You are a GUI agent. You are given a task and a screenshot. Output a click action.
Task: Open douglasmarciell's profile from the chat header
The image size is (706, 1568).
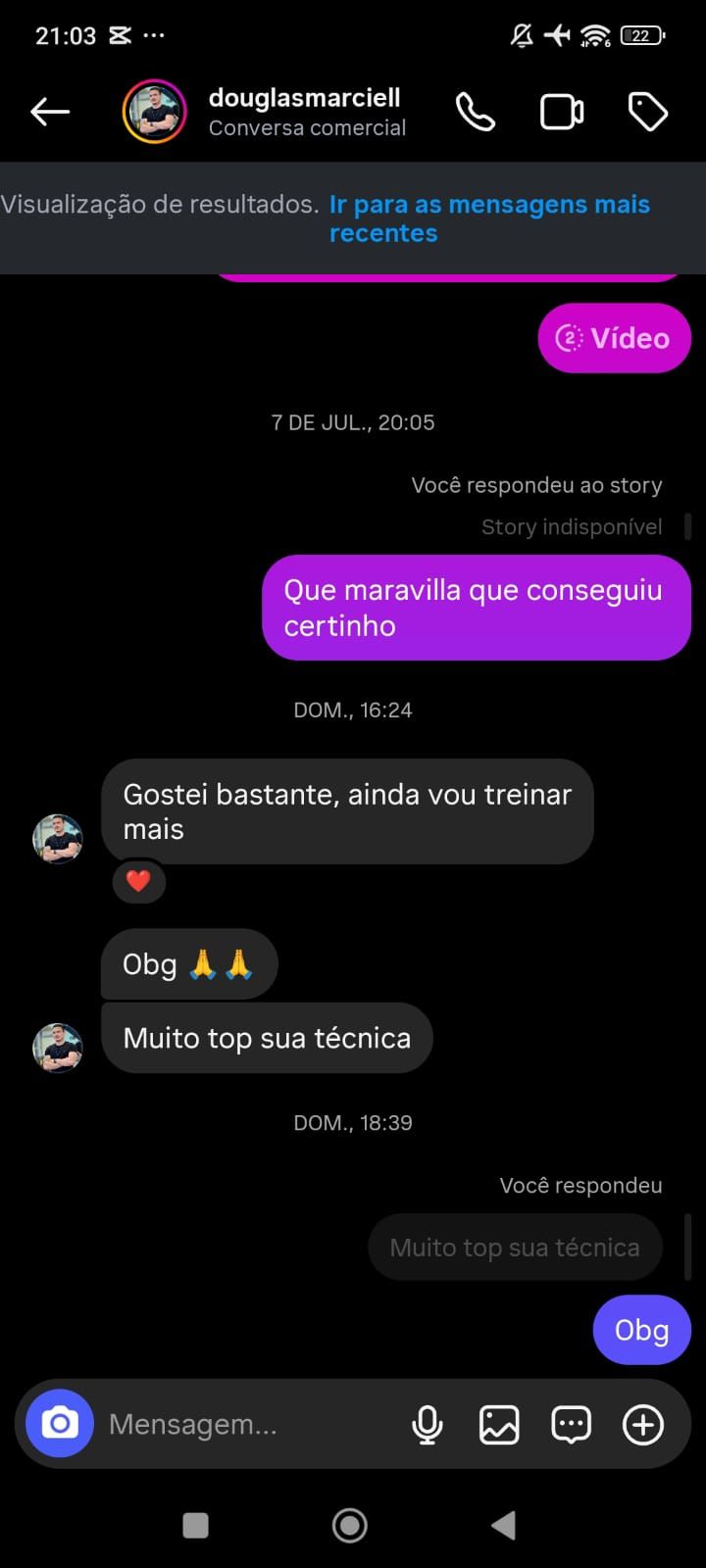tap(154, 112)
